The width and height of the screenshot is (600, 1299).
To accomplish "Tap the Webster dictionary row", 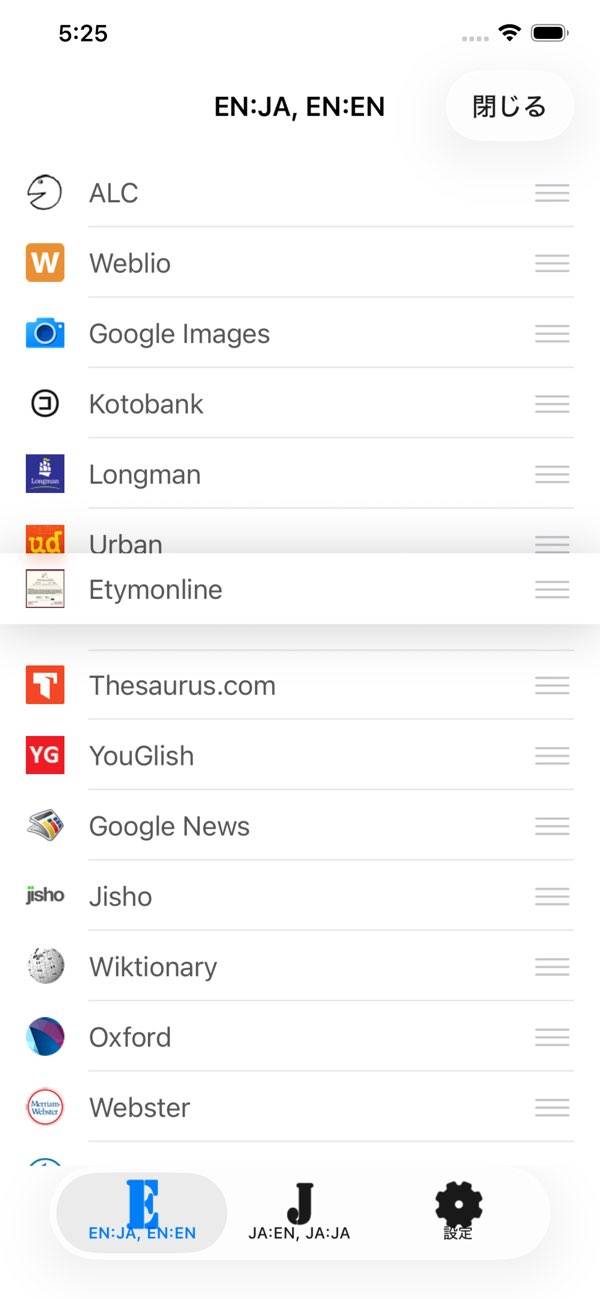I will (x=139, y=1107).
